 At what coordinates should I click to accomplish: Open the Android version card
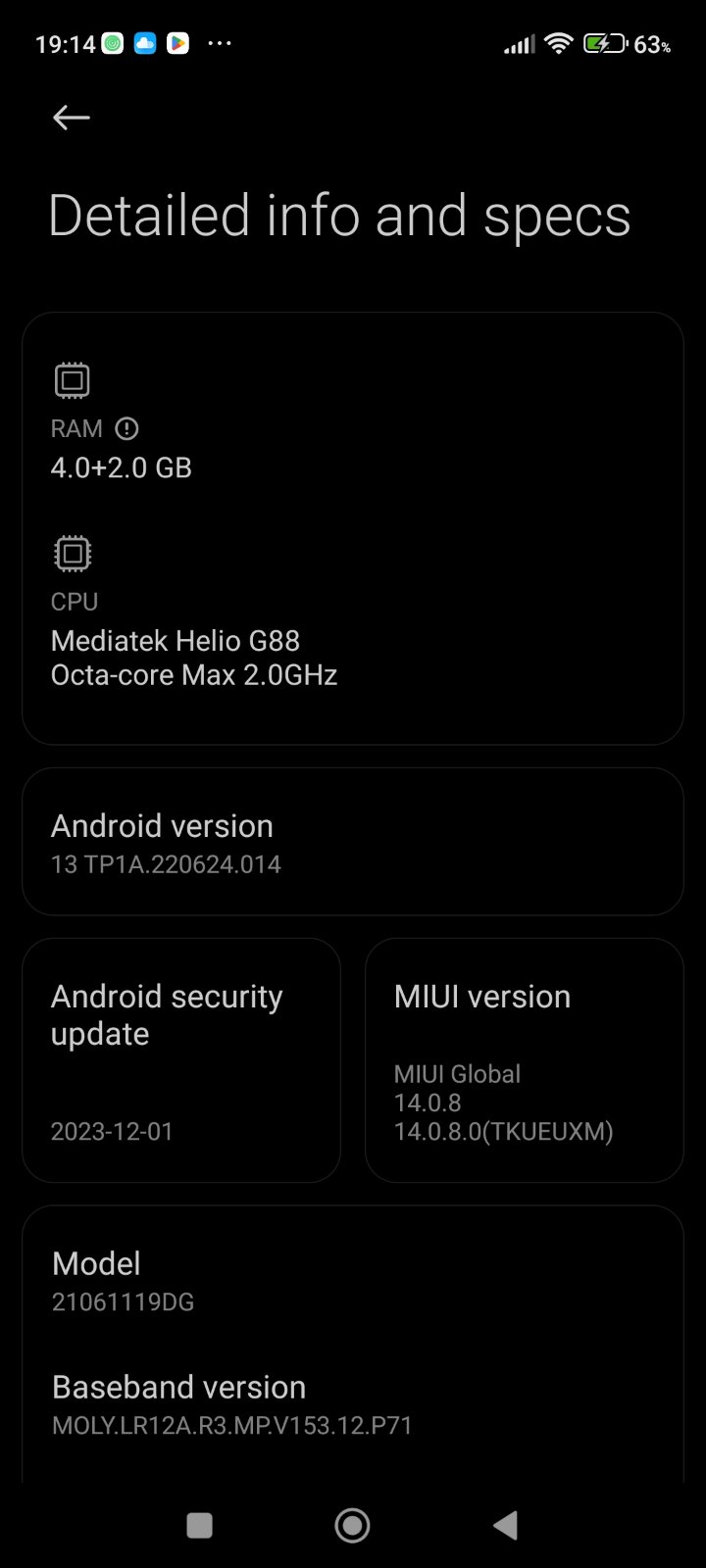(x=353, y=842)
